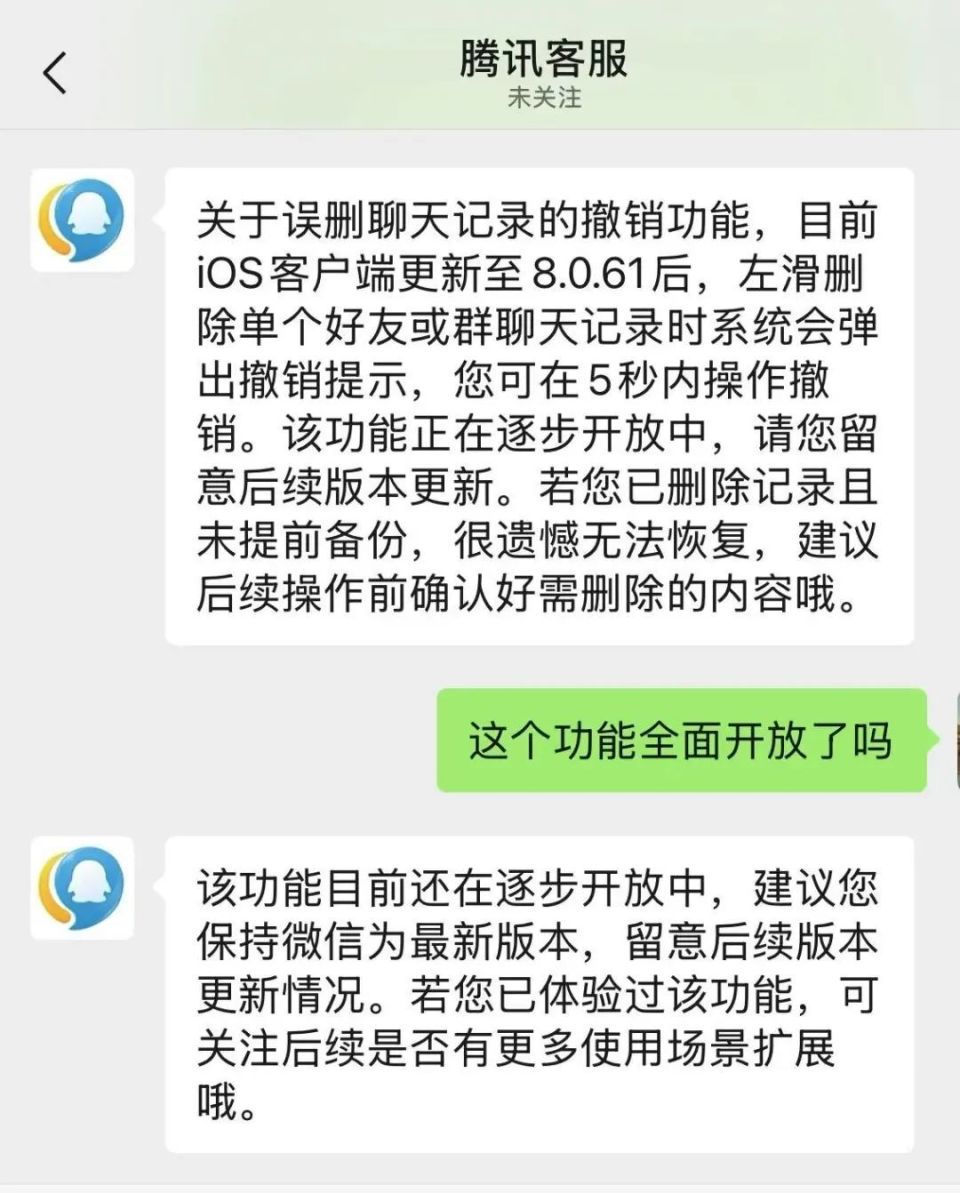960x1193 pixels.
Task: Open the service account's round avatar thumbnail
Action: [85, 219]
